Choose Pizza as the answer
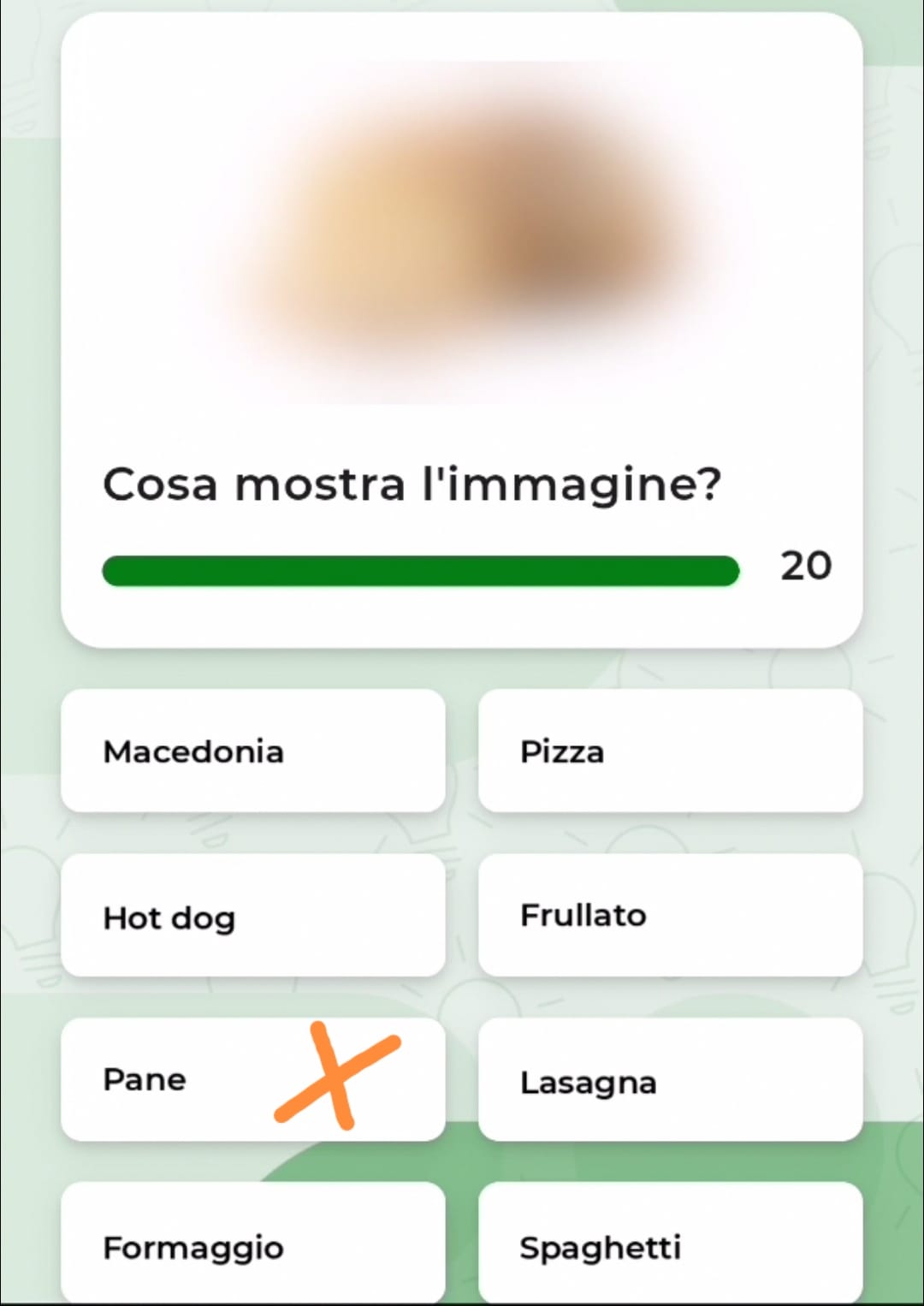The height and width of the screenshot is (1306, 924). [x=670, y=751]
